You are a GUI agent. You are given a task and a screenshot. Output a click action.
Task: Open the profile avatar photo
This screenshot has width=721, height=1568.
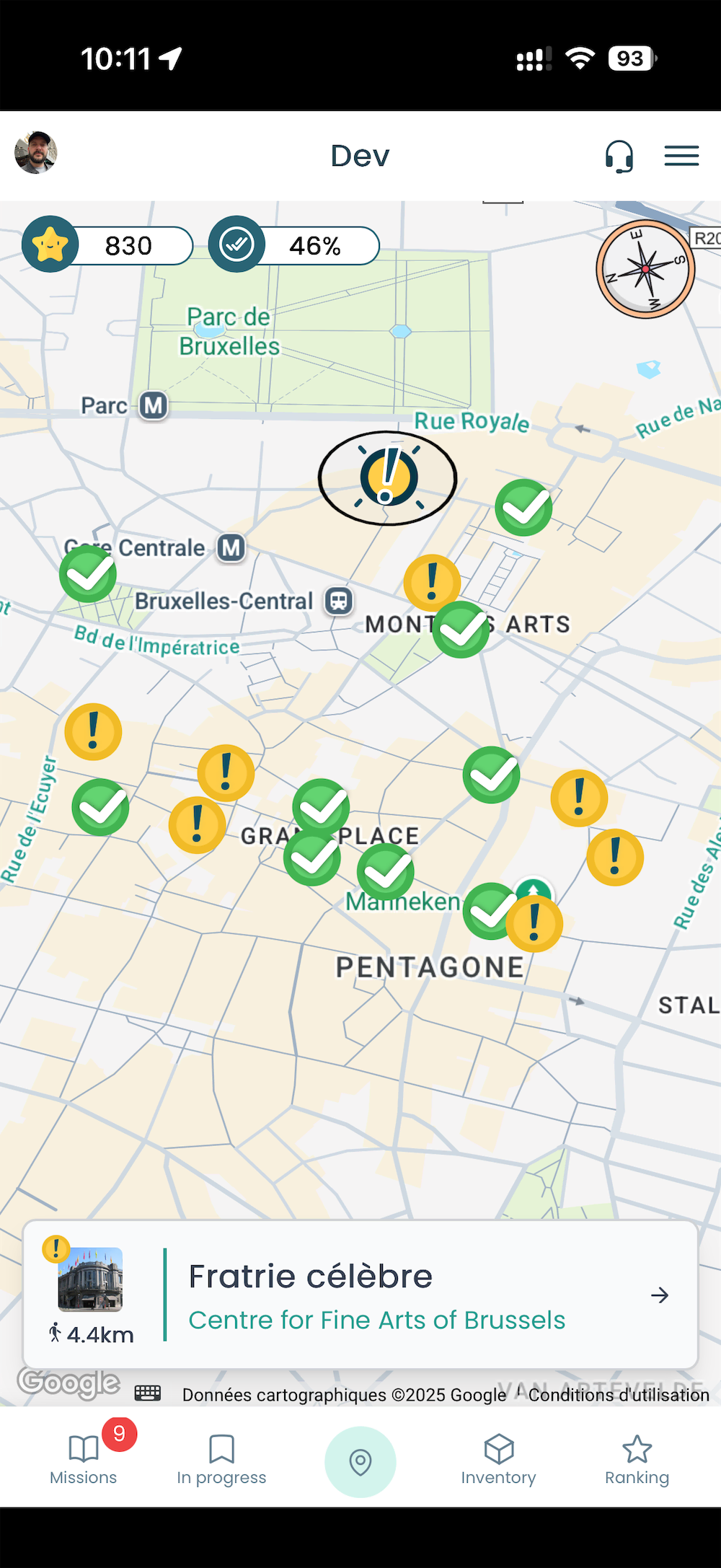tap(36, 153)
